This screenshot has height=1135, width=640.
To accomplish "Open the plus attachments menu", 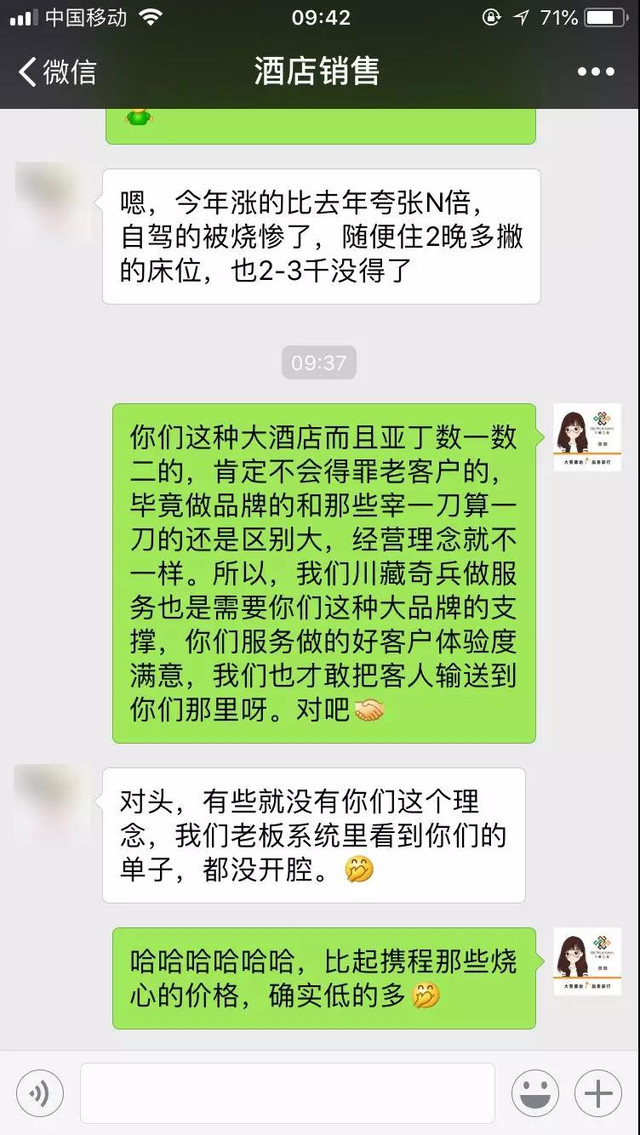I will 598,1094.
